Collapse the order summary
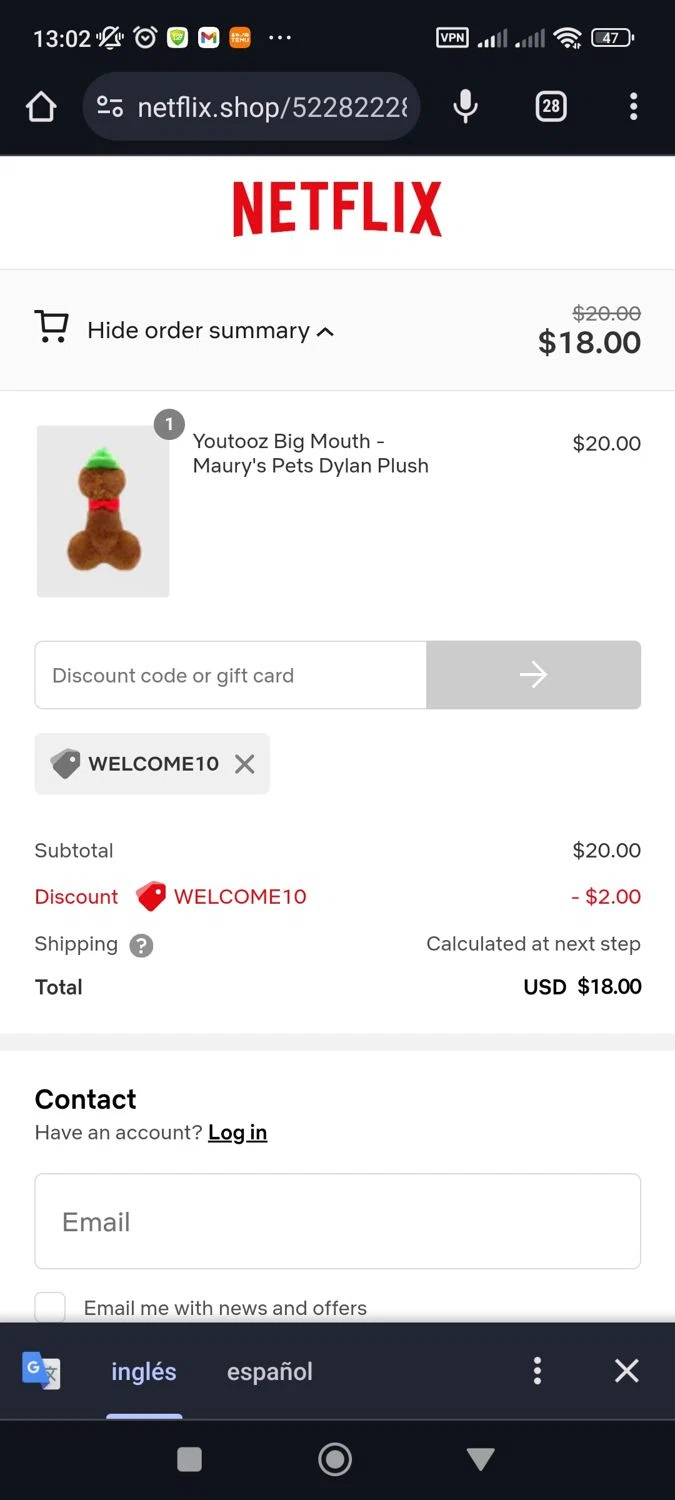 (x=210, y=330)
